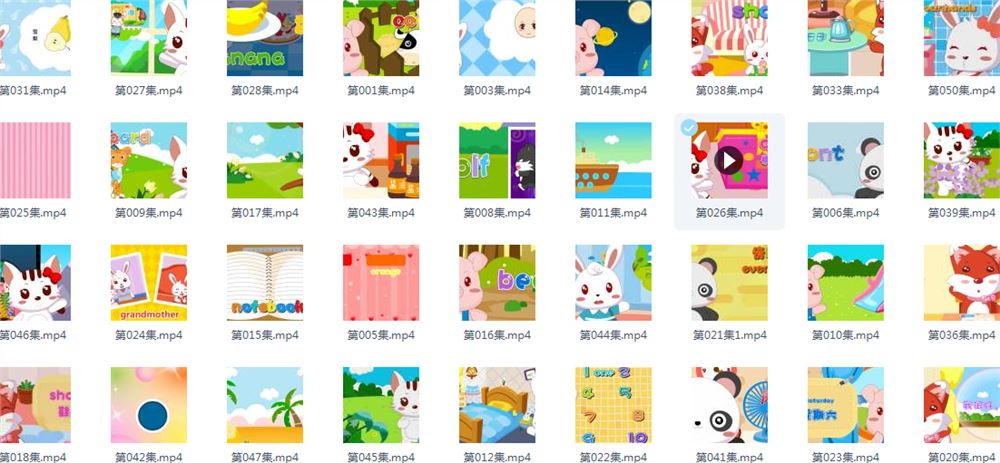
Task: Uncheck the selection mark on 第026集.mp4
Action: pyautogui.click(x=688, y=128)
